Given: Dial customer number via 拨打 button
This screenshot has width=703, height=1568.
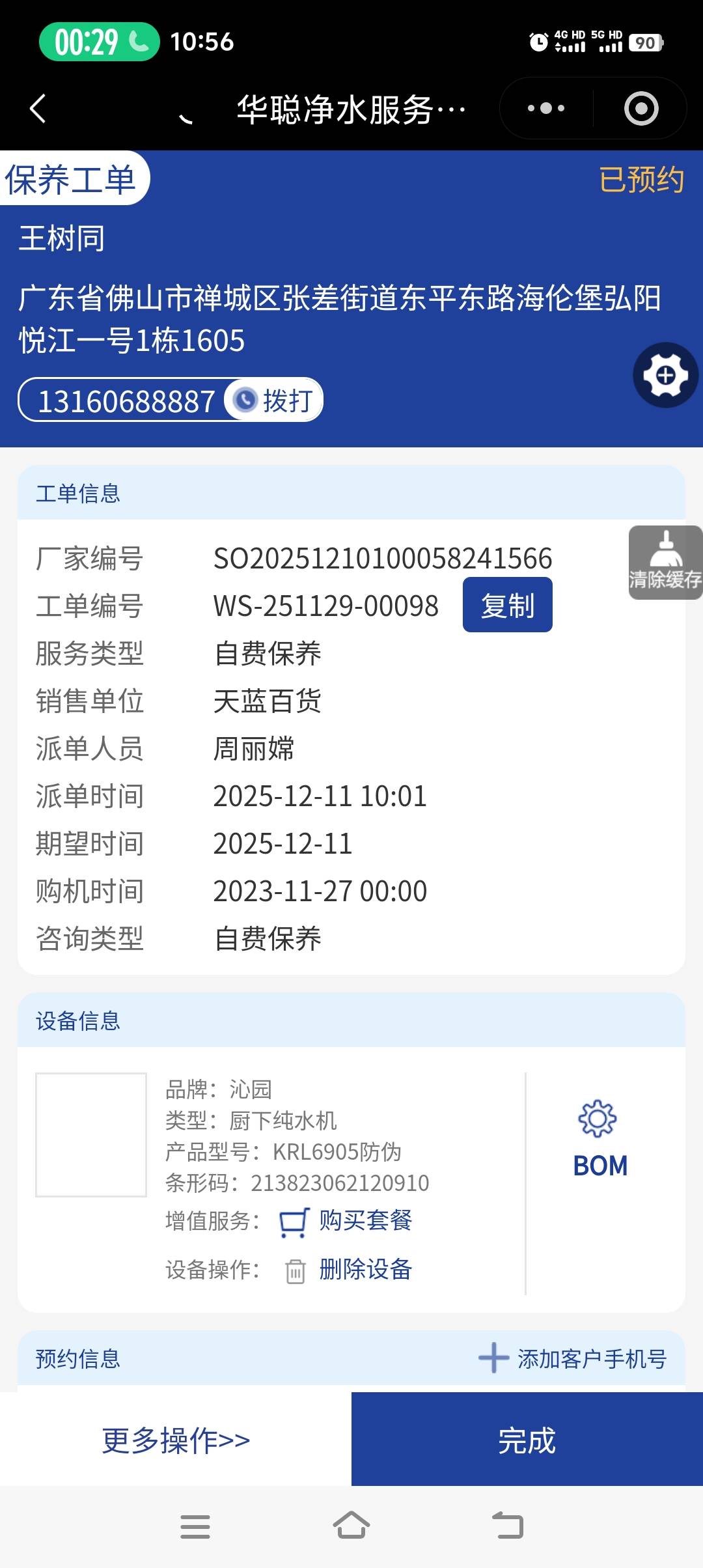Looking at the screenshot, I should [275, 400].
